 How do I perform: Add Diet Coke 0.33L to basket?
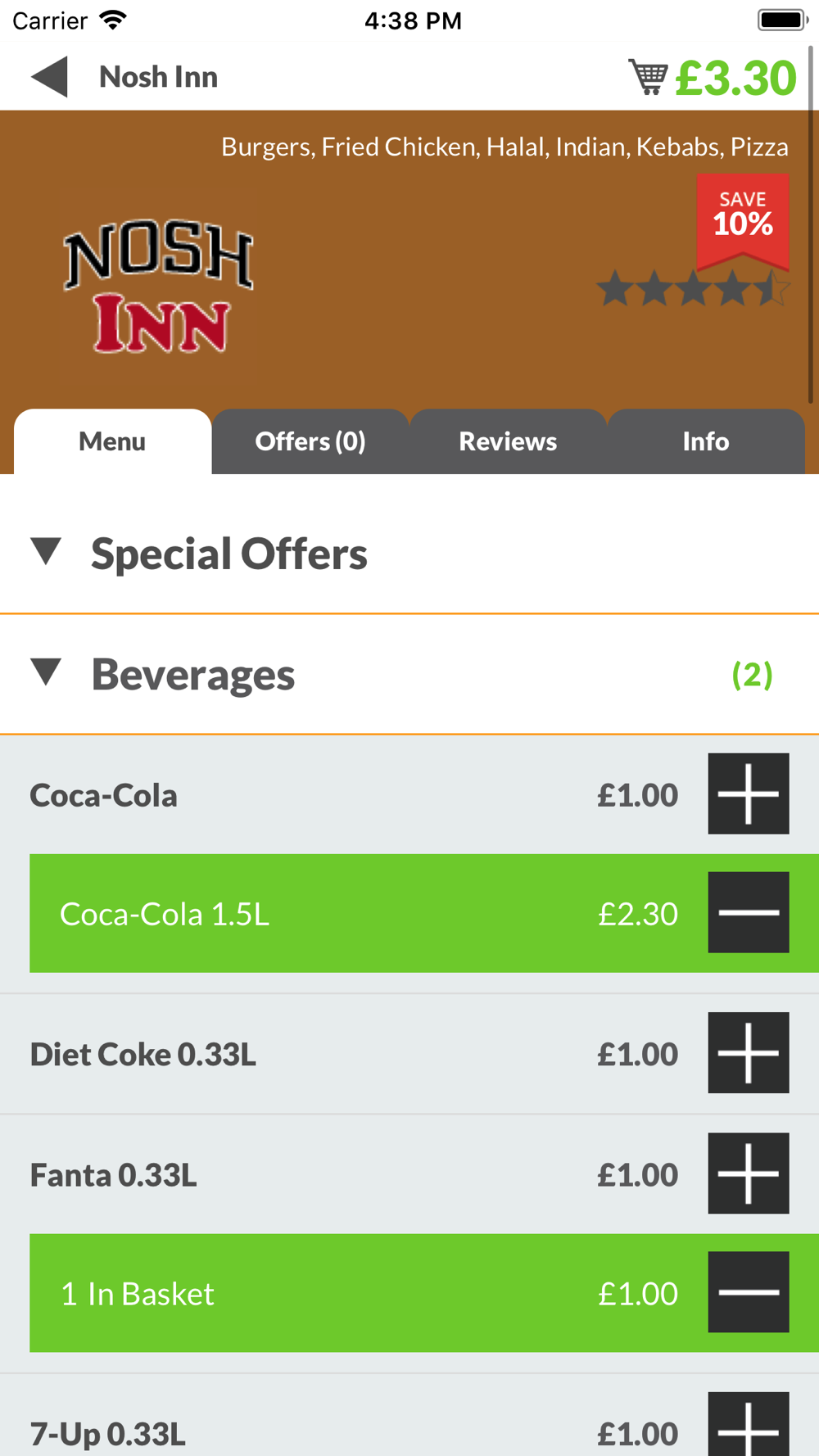(x=749, y=1053)
